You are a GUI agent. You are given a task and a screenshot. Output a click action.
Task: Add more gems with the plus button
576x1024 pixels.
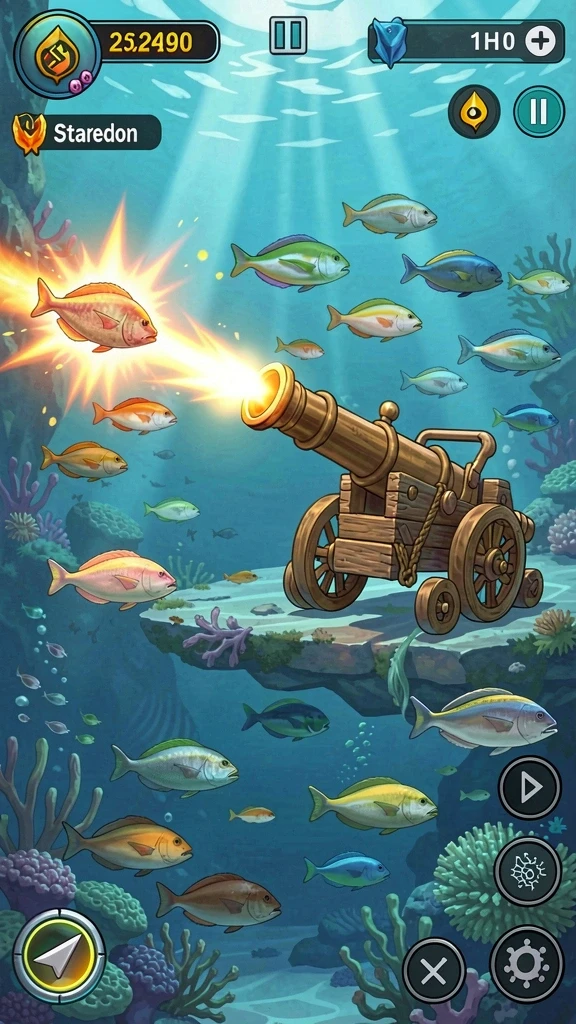coord(540,42)
